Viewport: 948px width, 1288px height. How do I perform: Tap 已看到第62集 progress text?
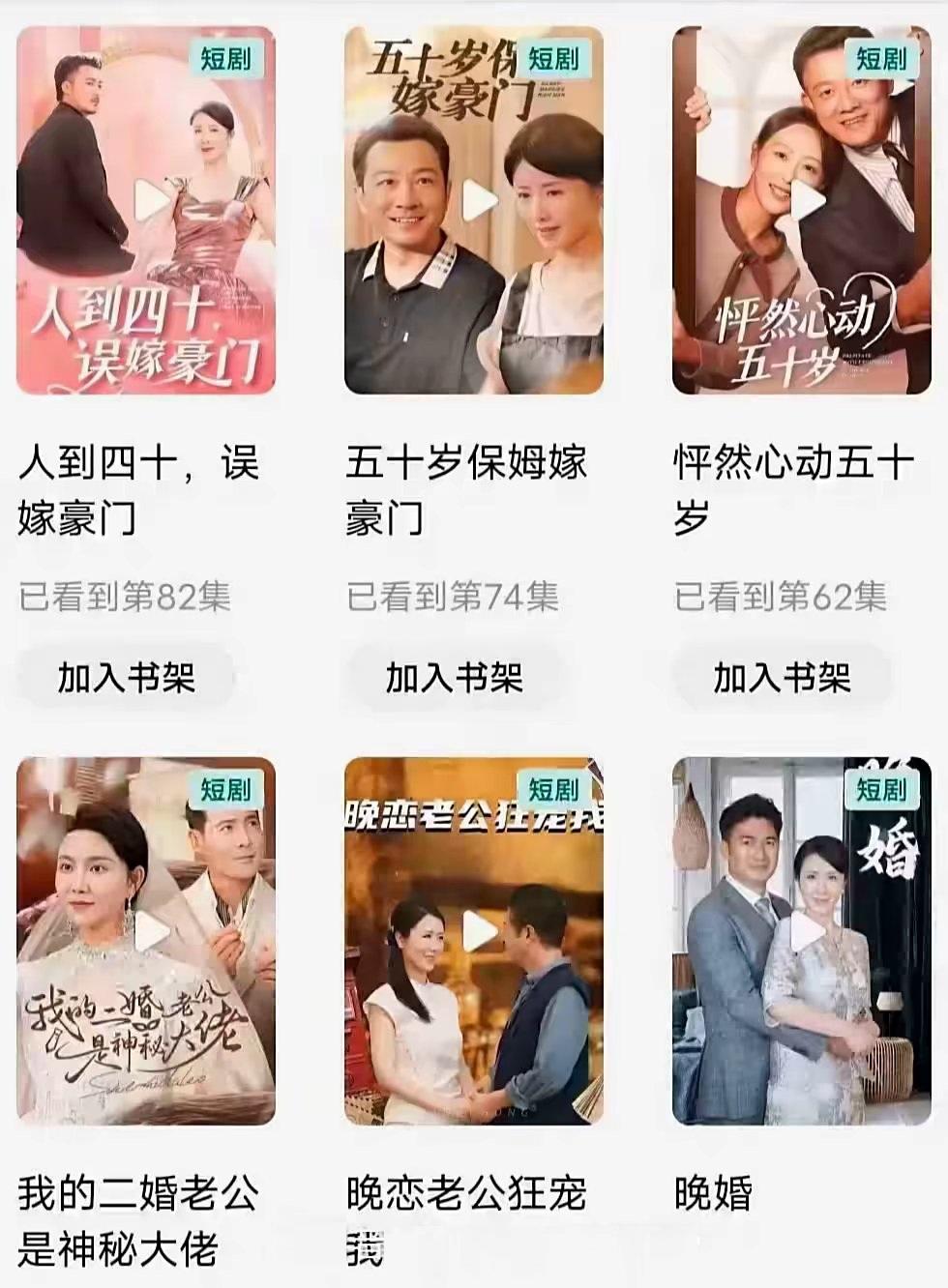point(782,598)
